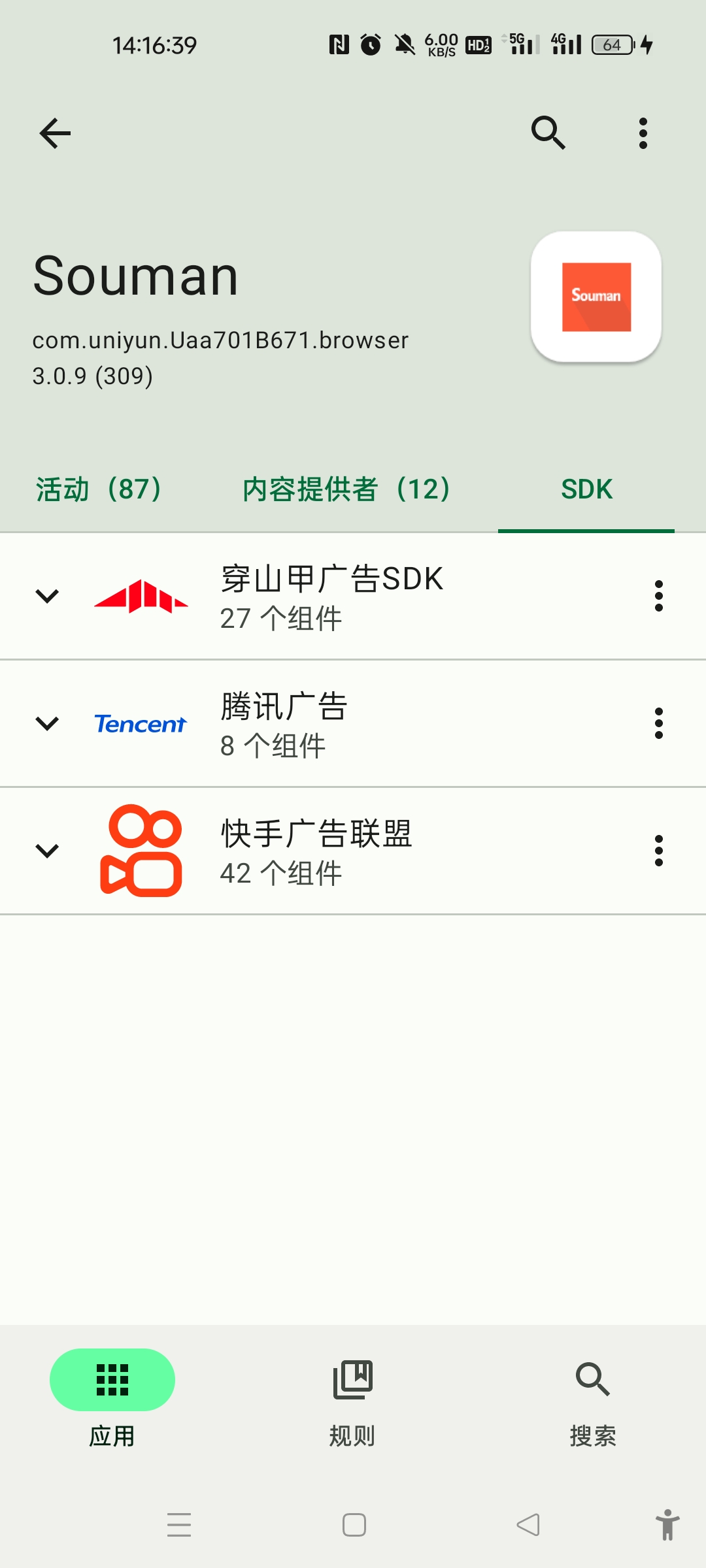The image size is (706, 1568).
Task: Expand the 快手广告联盟 component list
Action: pyautogui.click(x=46, y=849)
